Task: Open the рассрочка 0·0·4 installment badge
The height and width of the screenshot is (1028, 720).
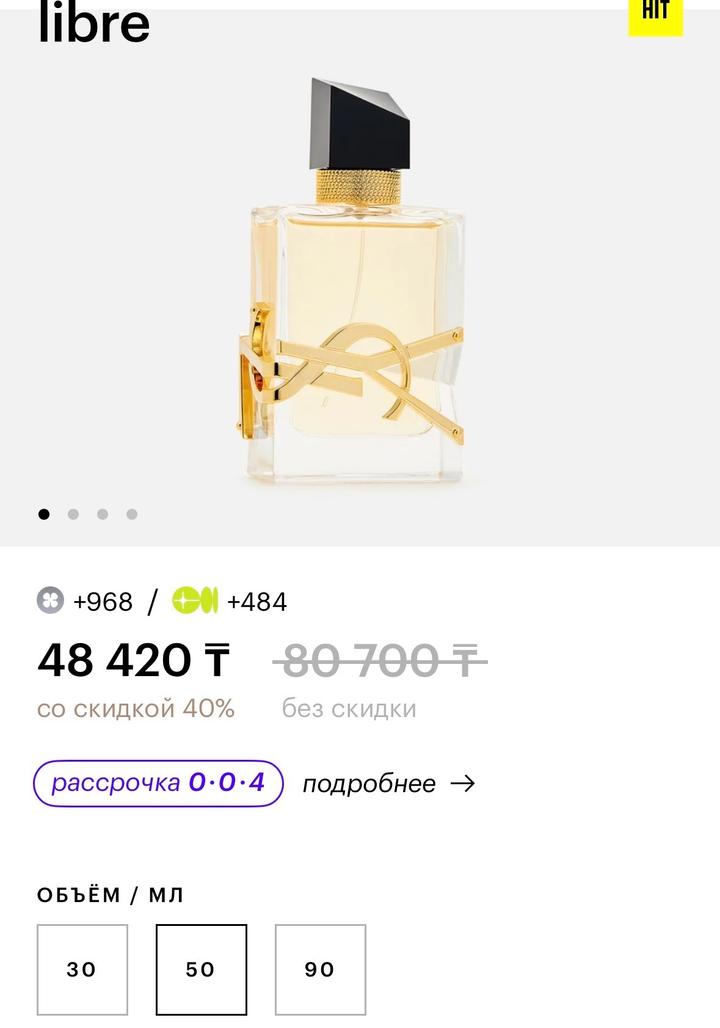Action: 158,783
